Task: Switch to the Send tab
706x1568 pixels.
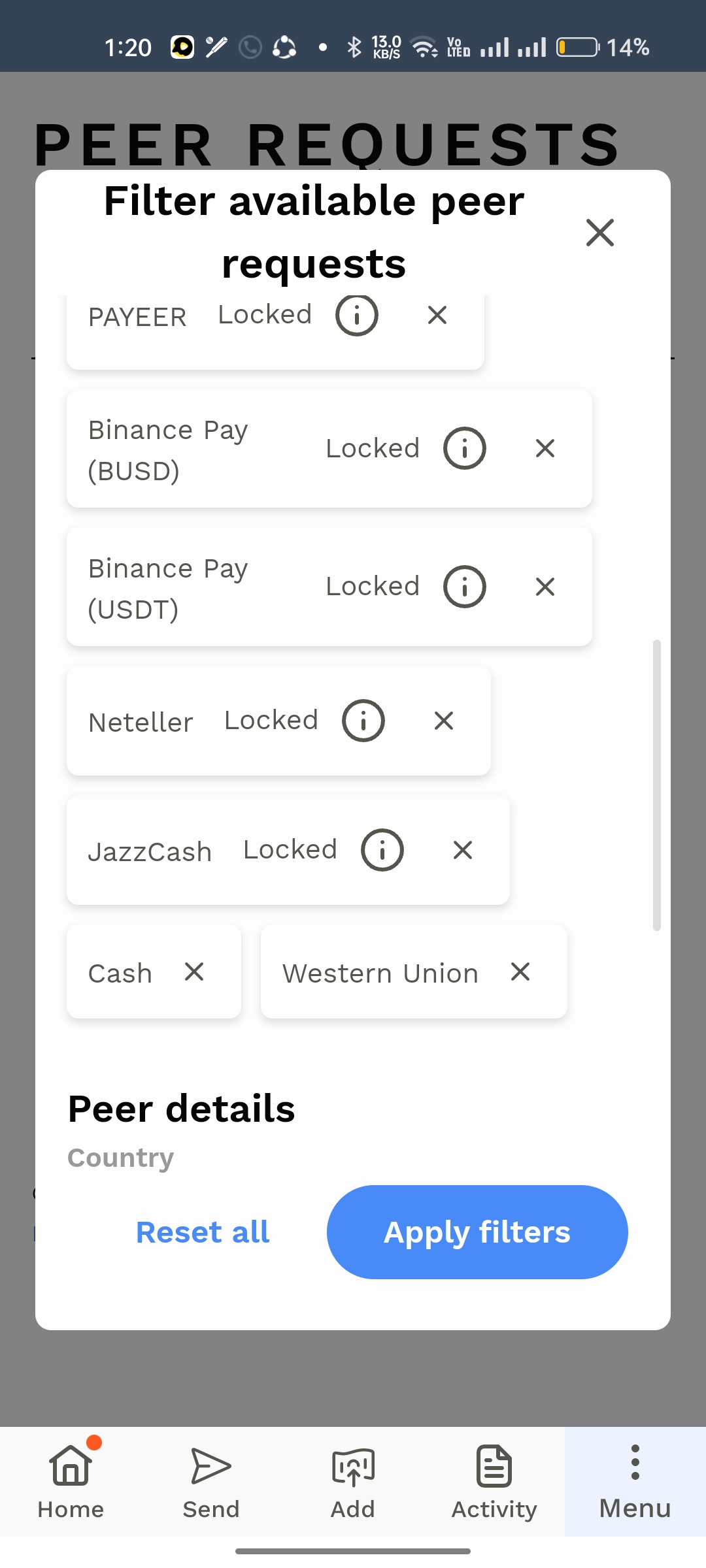Action: [211, 1482]
